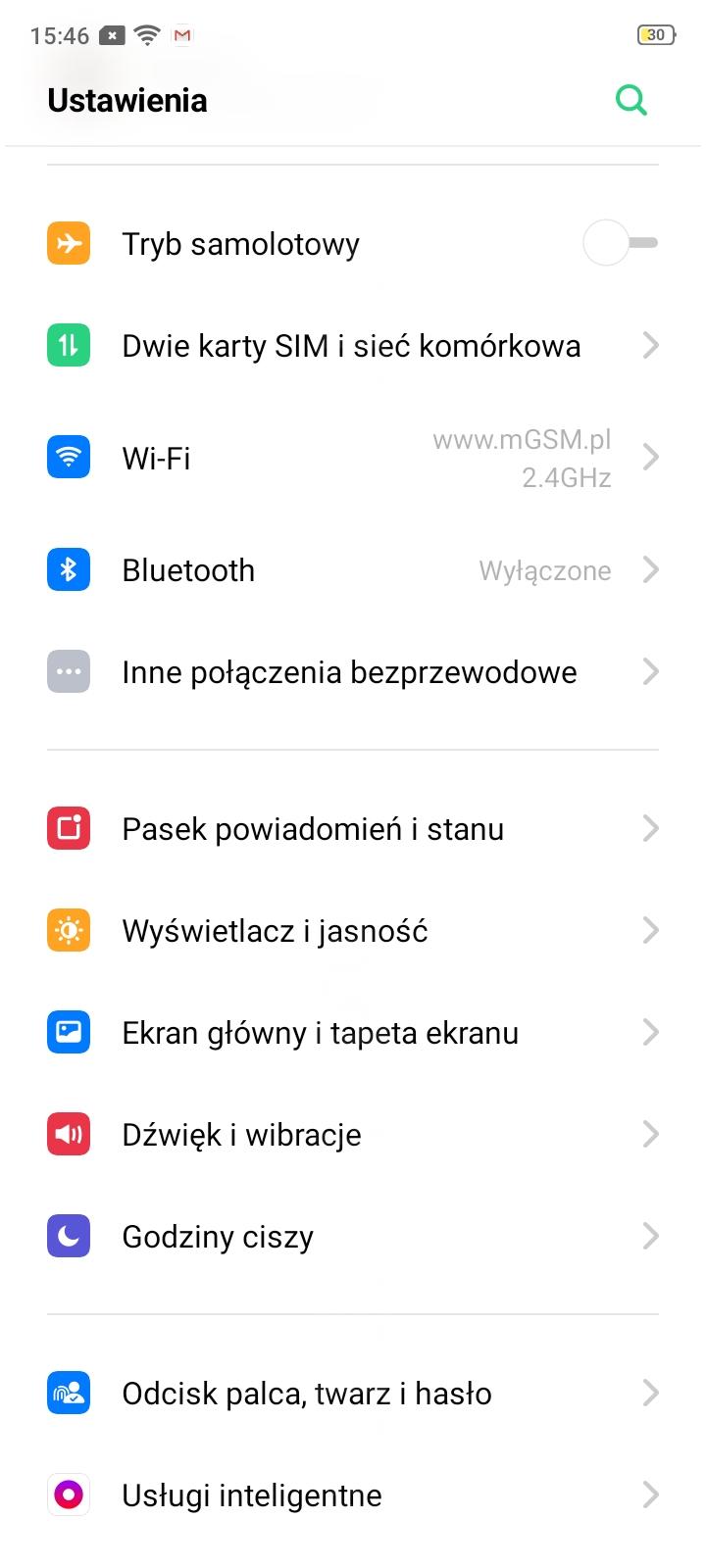The height and width of the screenshot is (1568, 706).
Task: Open Ekran główny i tapeta ekranu
Action: pyautogui.click(x=353, y=1033)
